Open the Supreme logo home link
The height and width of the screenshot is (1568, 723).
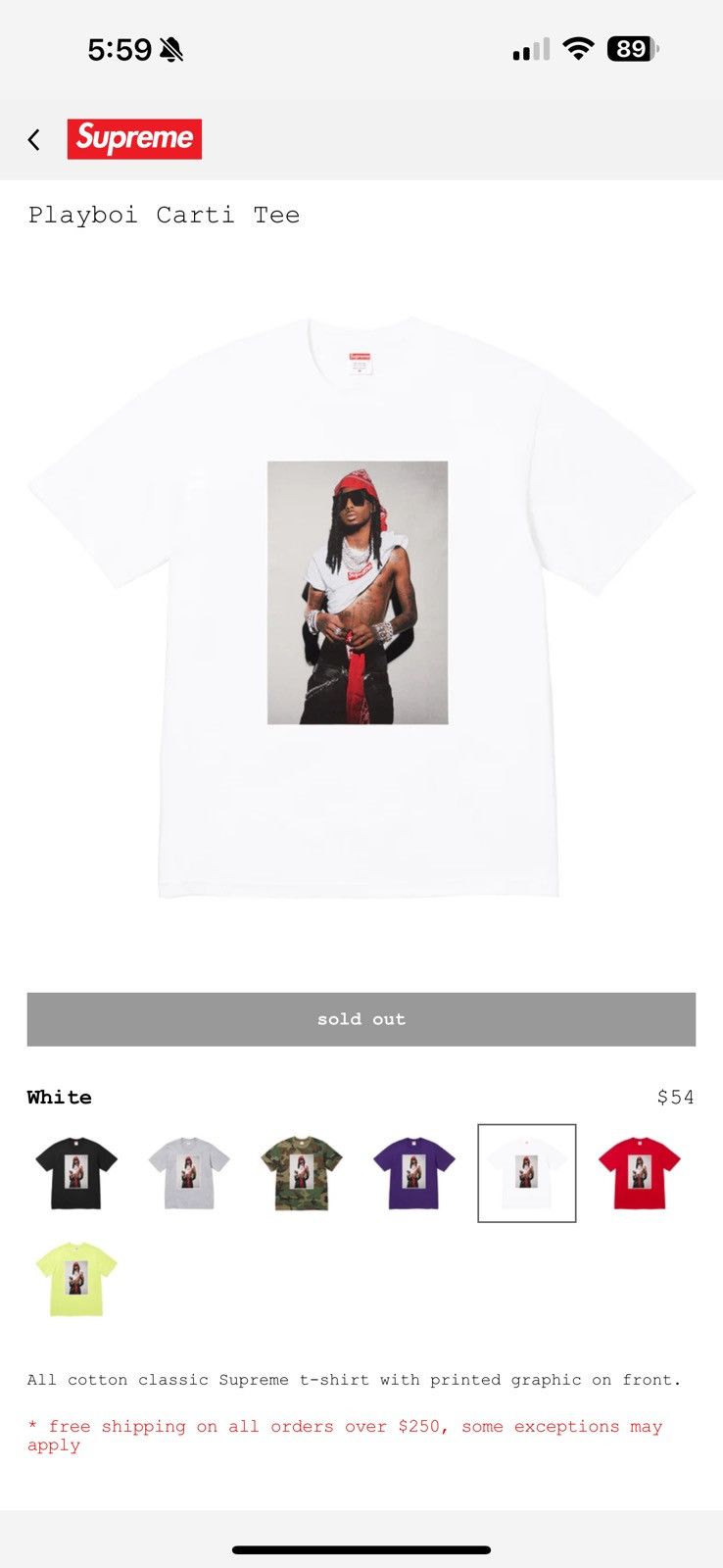click(x=134, y=139)
